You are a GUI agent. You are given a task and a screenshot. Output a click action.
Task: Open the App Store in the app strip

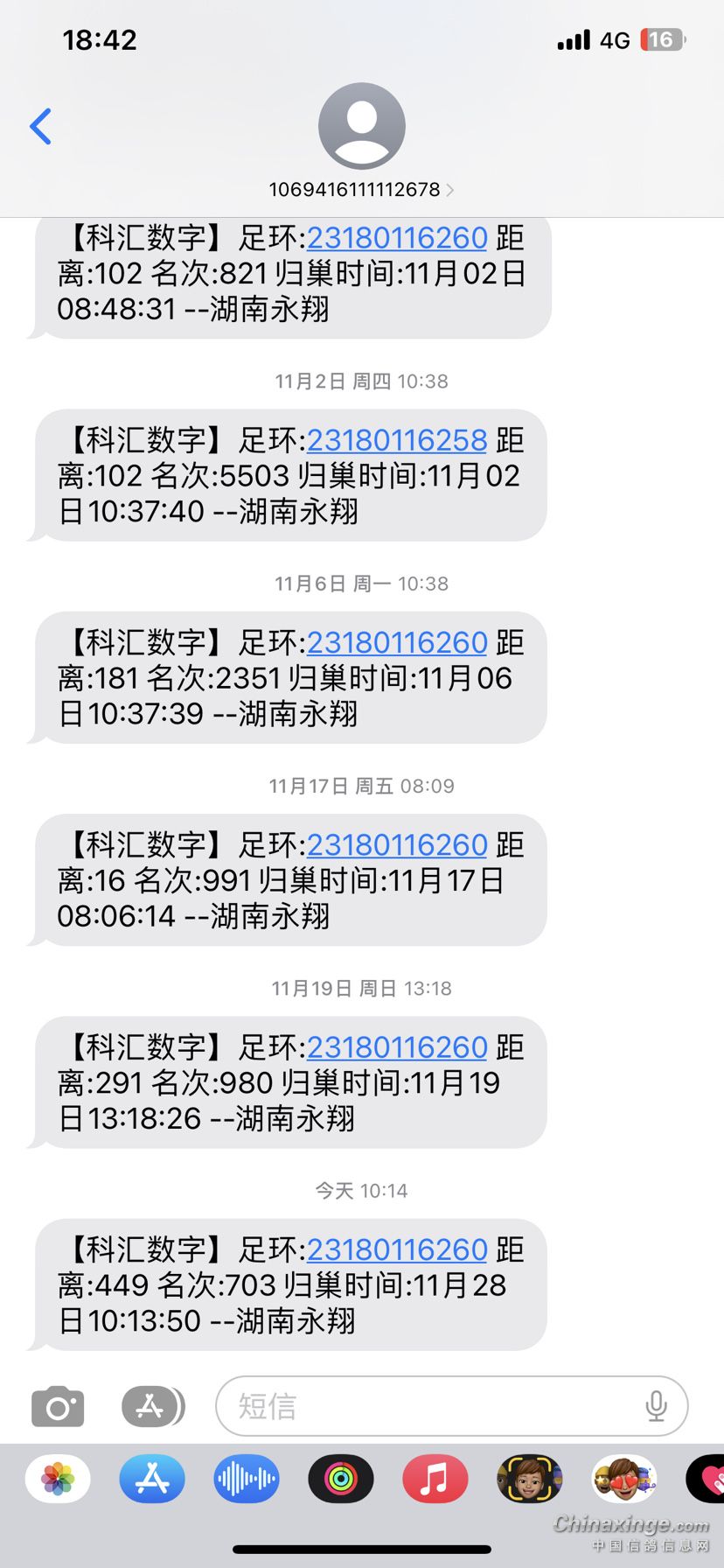click(x=152, y=1480)
